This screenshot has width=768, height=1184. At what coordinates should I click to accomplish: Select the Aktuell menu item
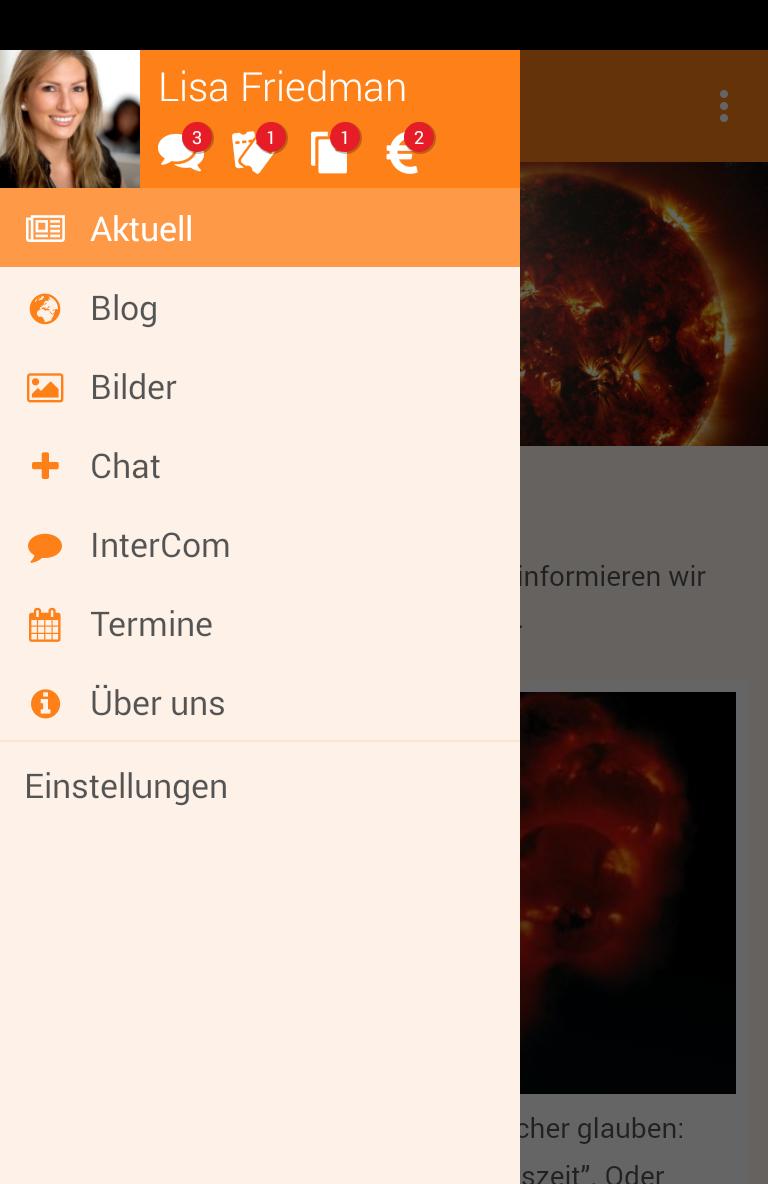[259, 229]
